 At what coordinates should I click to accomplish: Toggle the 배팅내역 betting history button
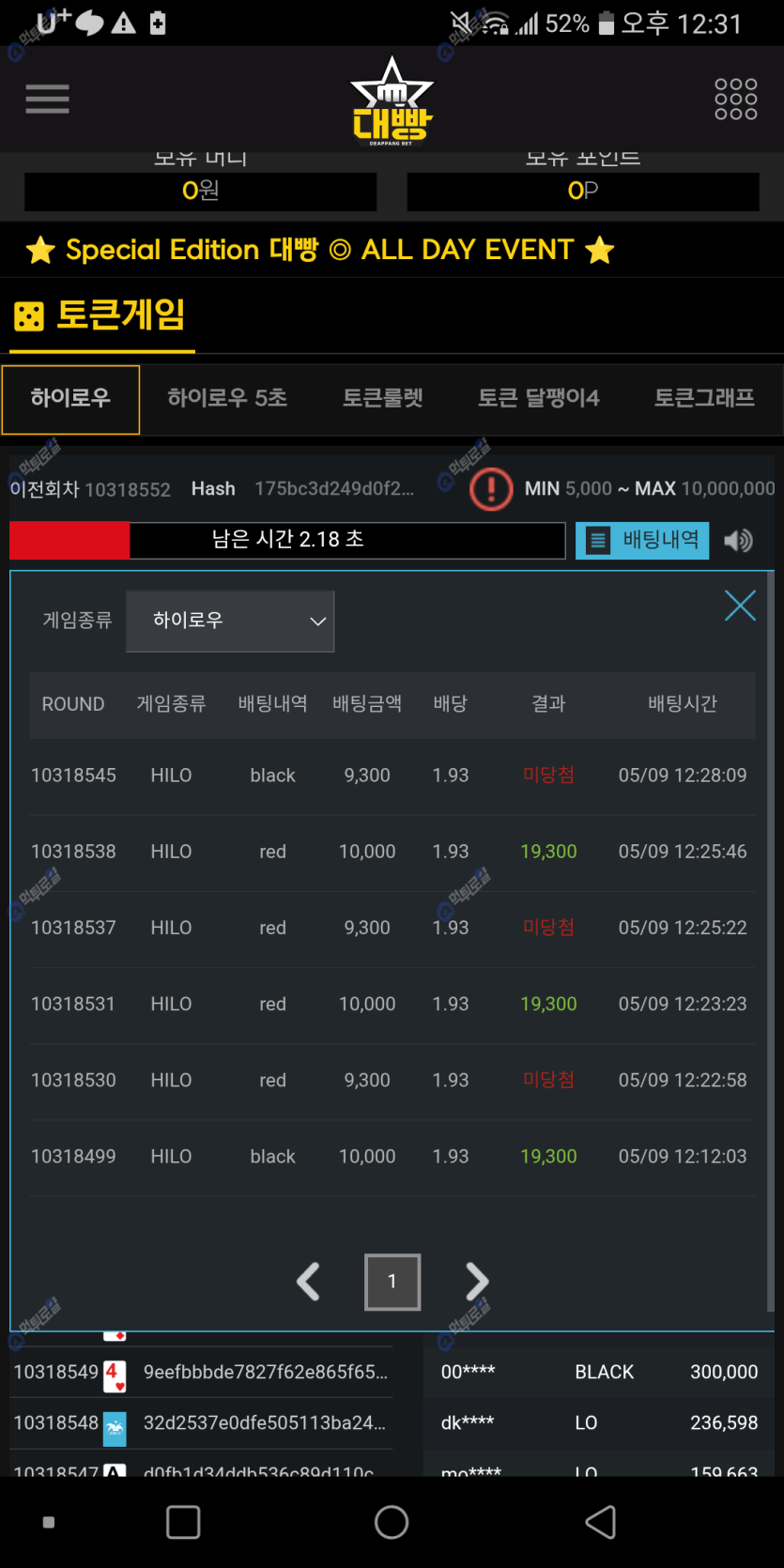[x=642, y=540]
